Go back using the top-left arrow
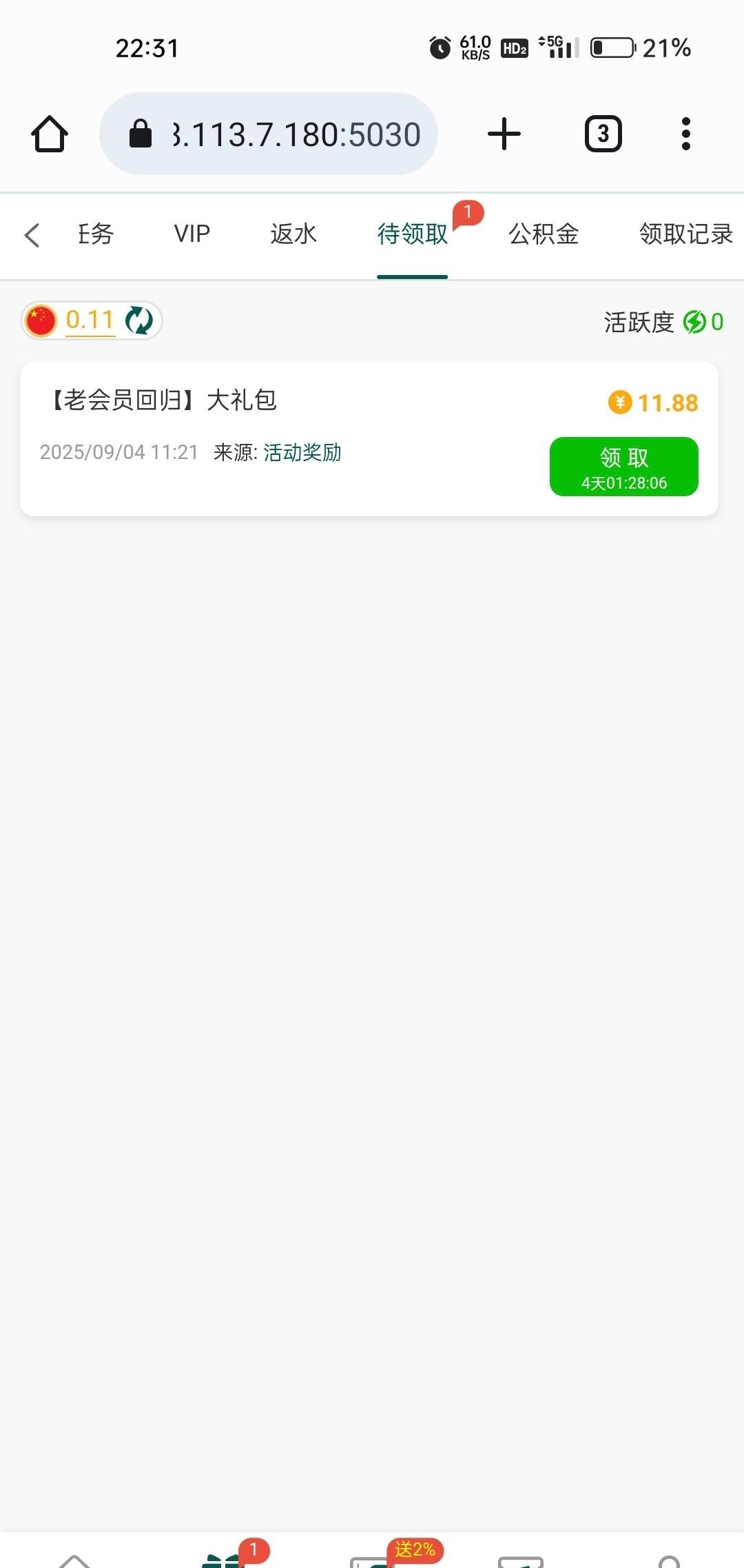 [32, 235]
